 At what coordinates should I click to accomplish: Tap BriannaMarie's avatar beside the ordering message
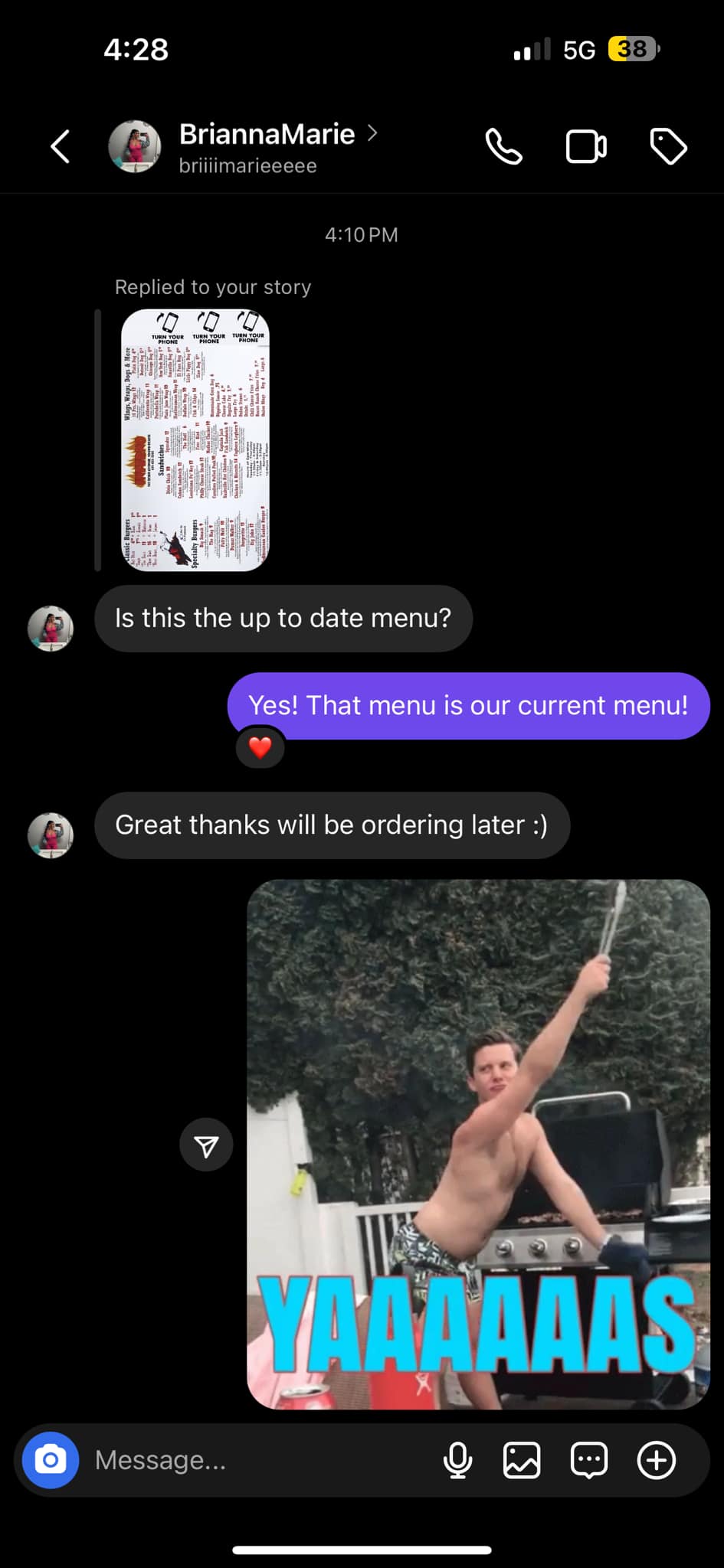(x=51, y=835)
